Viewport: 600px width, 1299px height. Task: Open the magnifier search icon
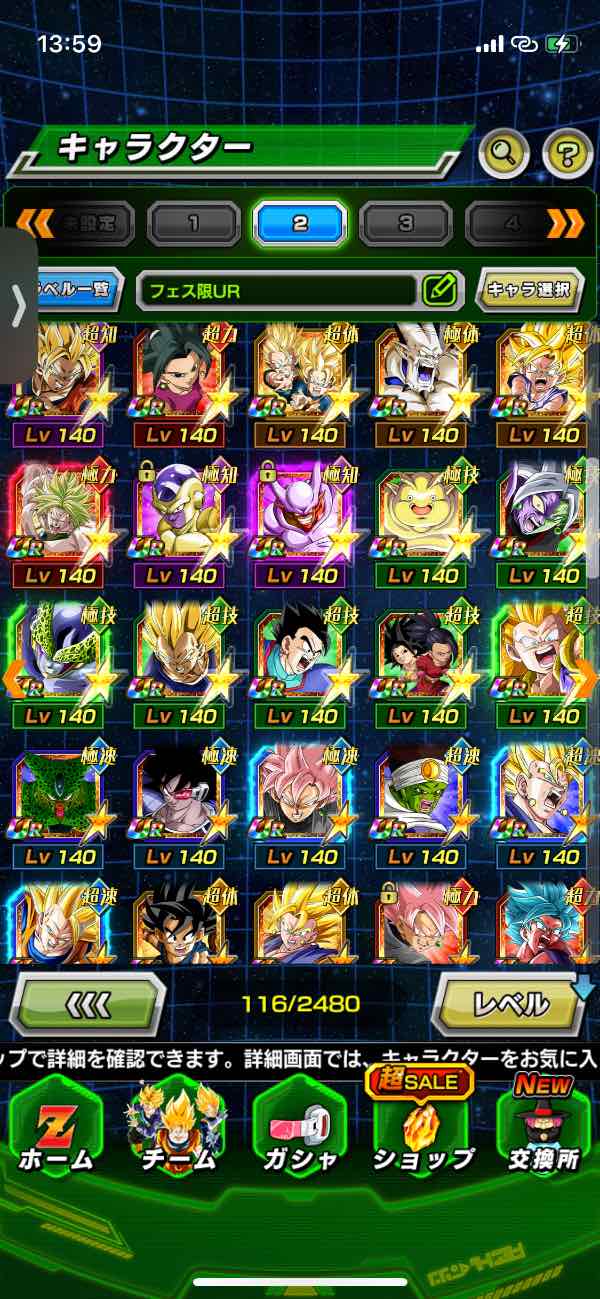(504, 153)
